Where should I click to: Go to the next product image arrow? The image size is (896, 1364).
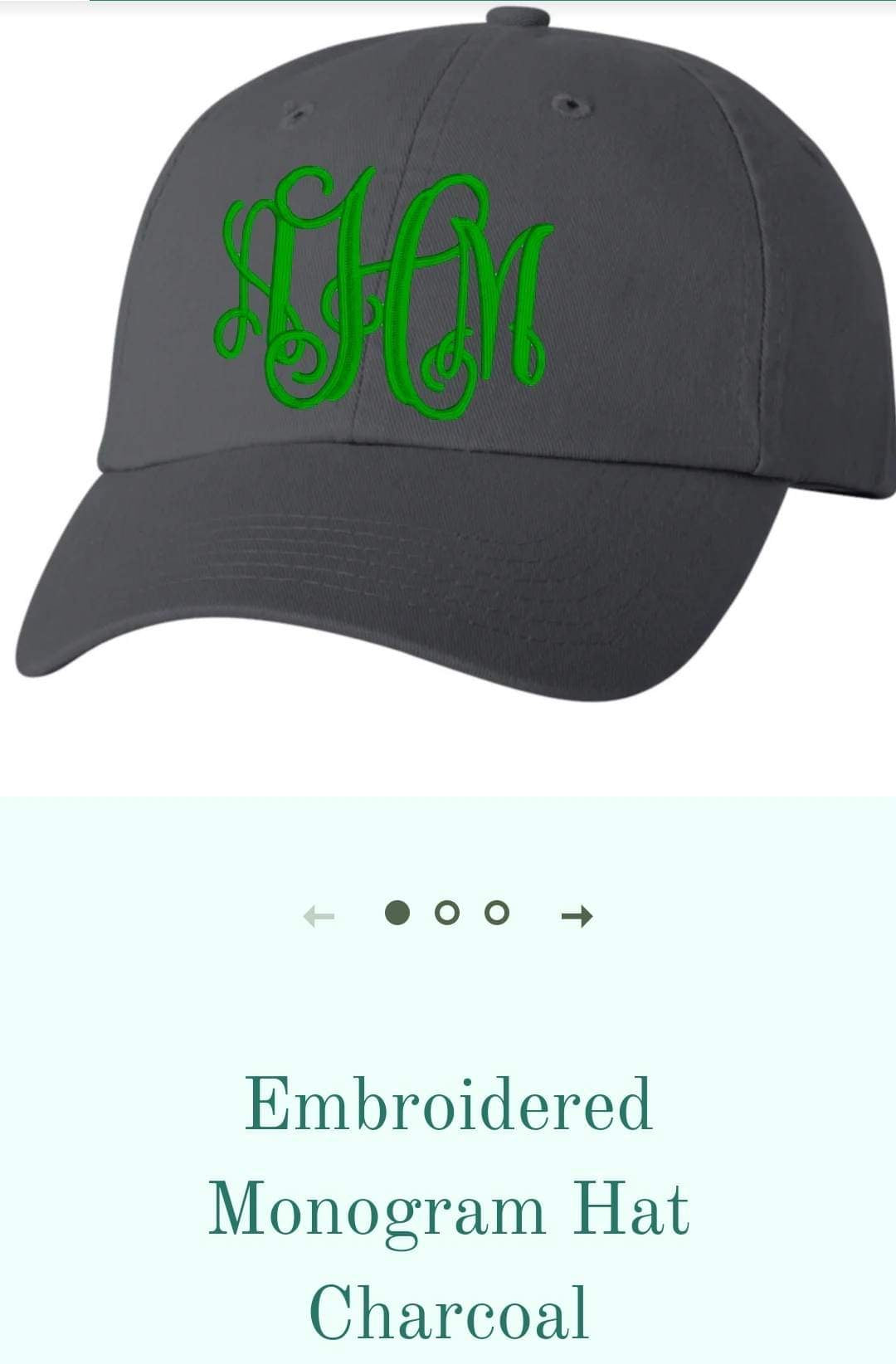[577, 916]
